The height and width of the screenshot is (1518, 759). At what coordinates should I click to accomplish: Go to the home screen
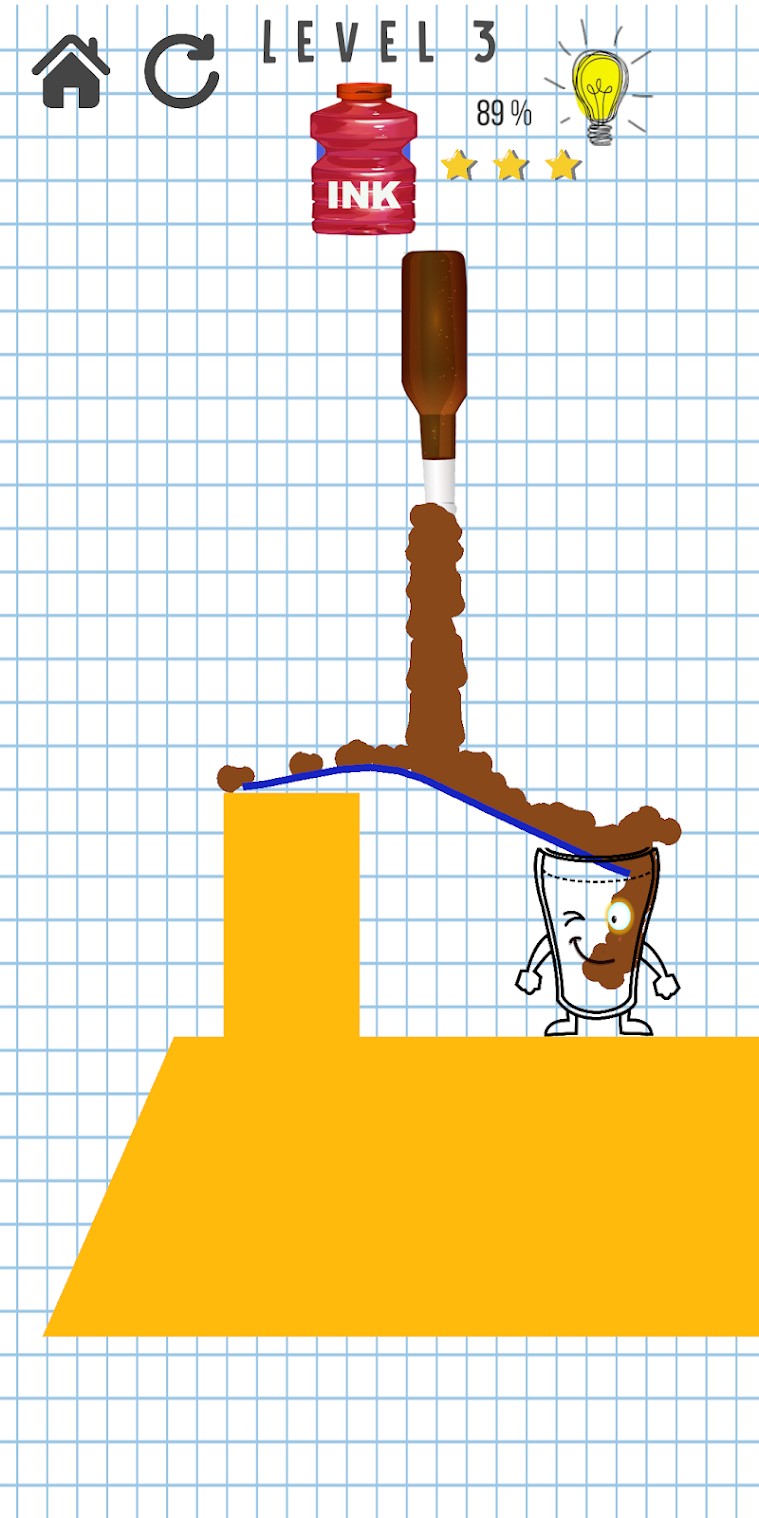click(70, 71)
